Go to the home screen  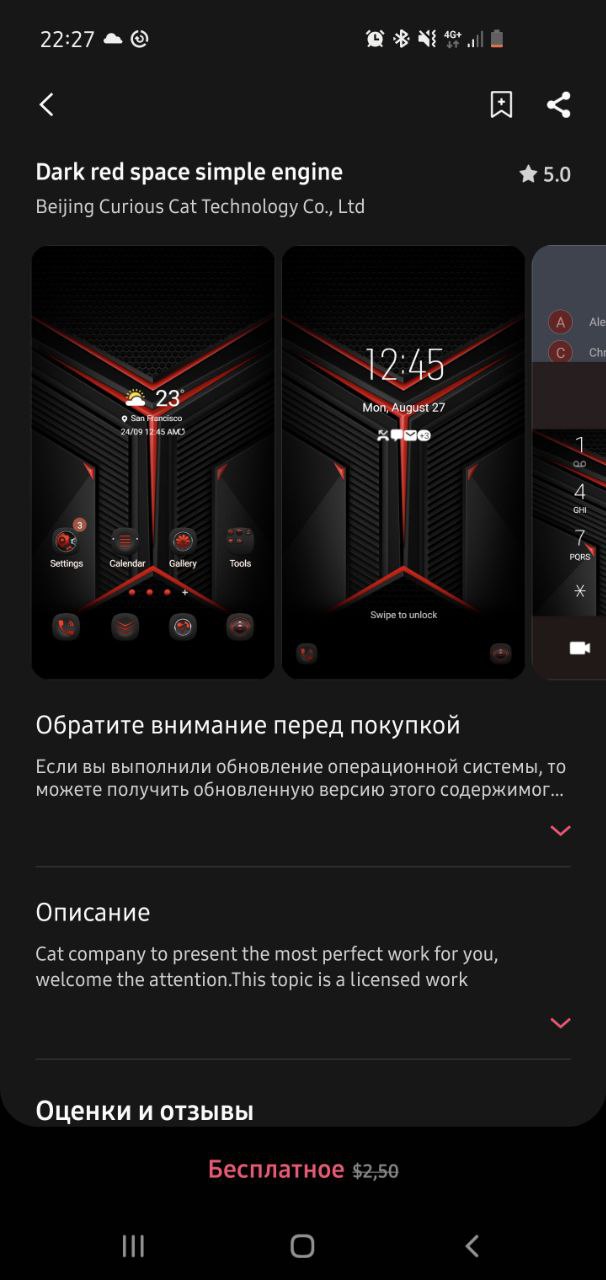[302, 1245]
